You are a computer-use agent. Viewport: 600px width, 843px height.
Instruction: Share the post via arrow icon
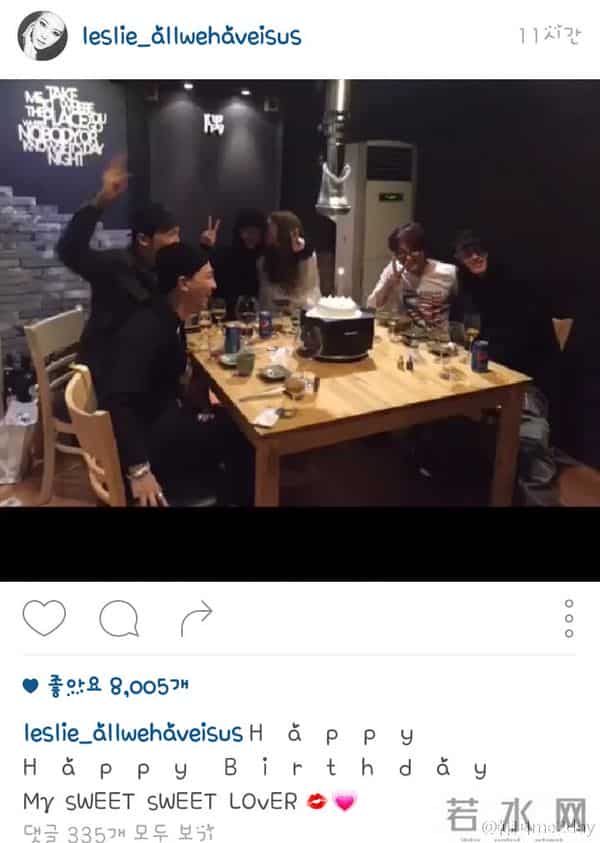[x=196, y=619]
